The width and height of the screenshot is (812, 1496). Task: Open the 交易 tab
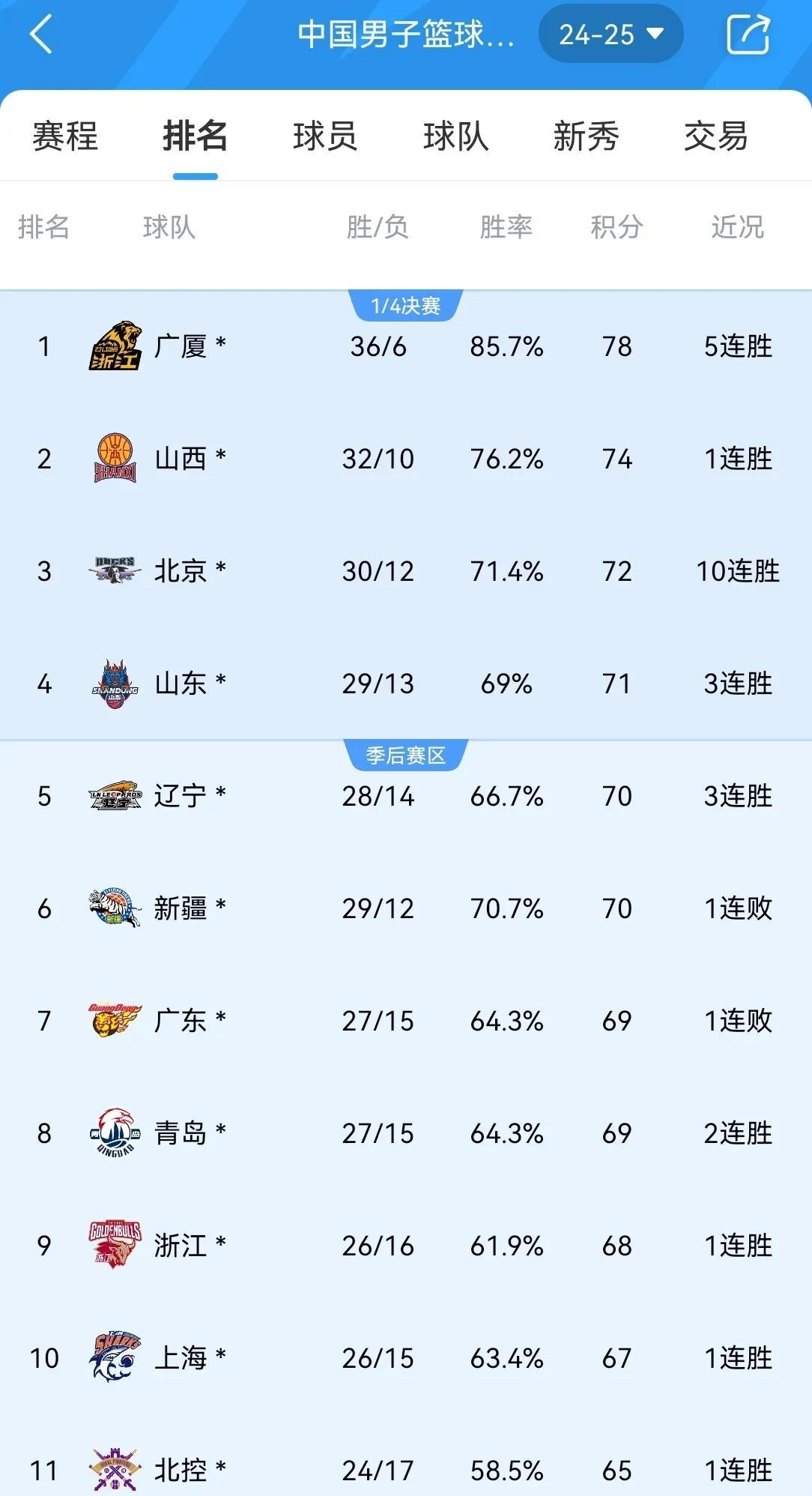[715, 136]
